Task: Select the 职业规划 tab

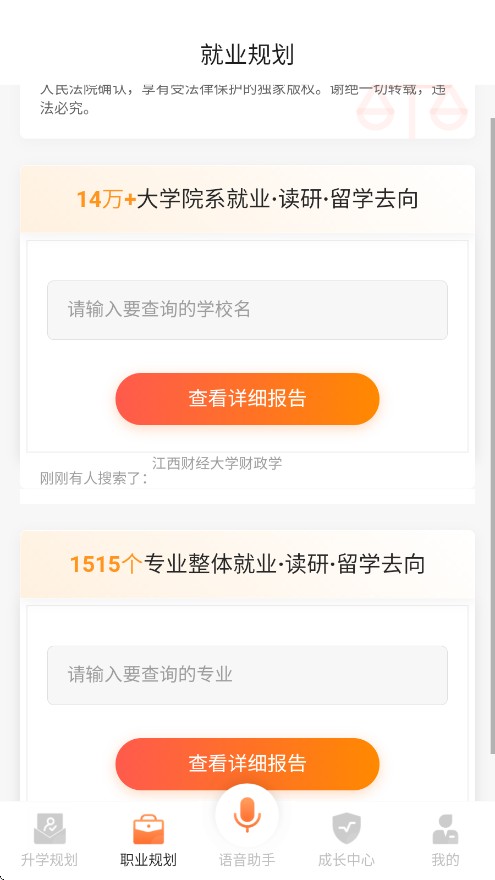Action: click(148, 840)
